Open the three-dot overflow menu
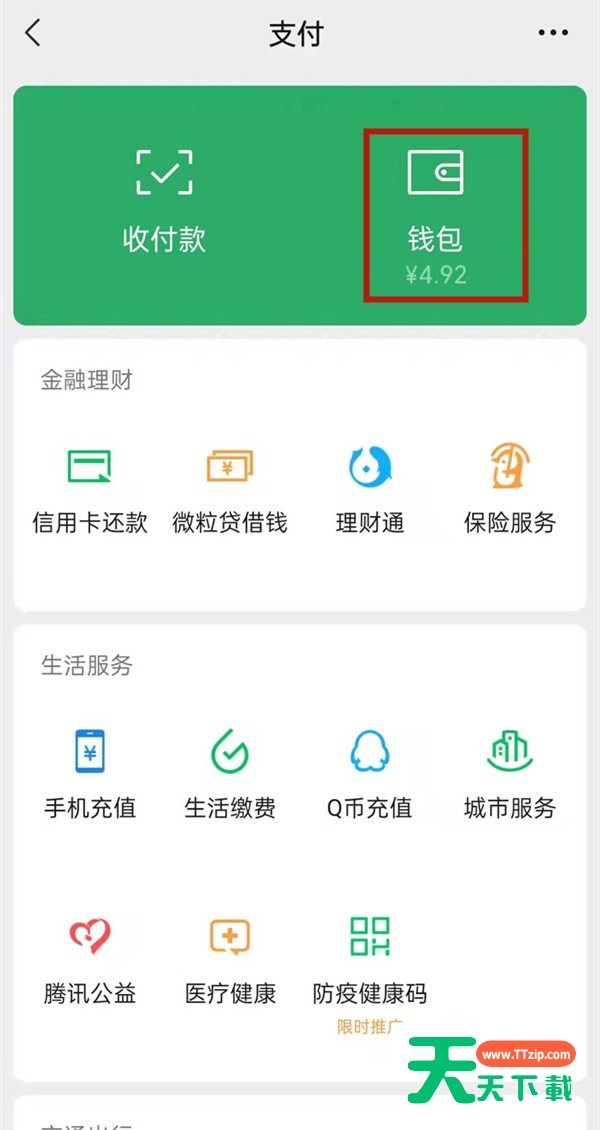 click(x=553, y=33)
